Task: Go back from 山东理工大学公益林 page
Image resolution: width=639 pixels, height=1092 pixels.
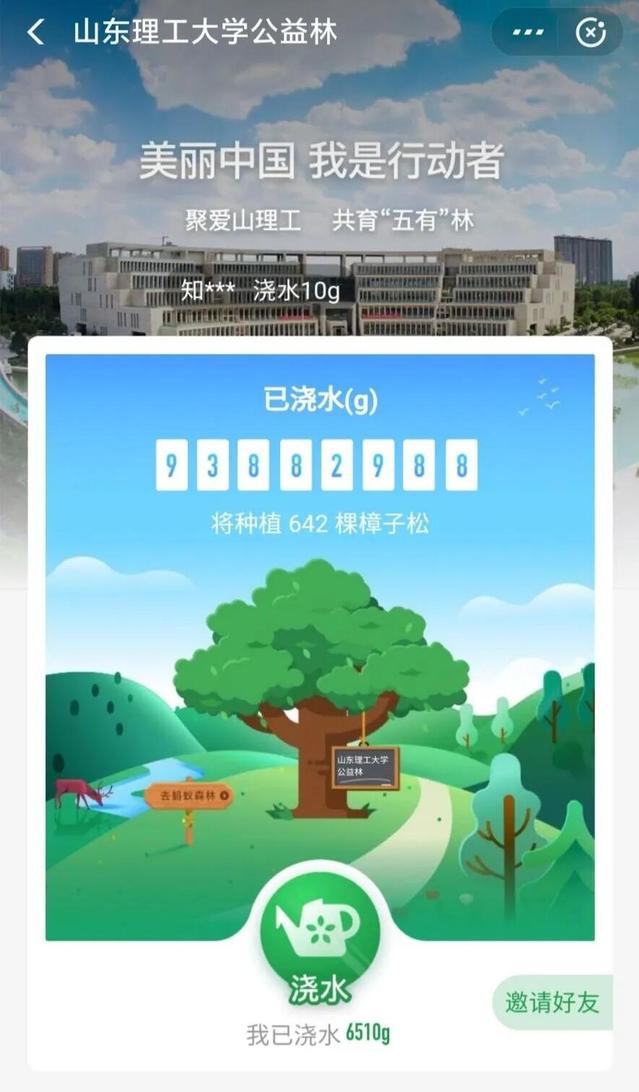Action: pos(36,32)
